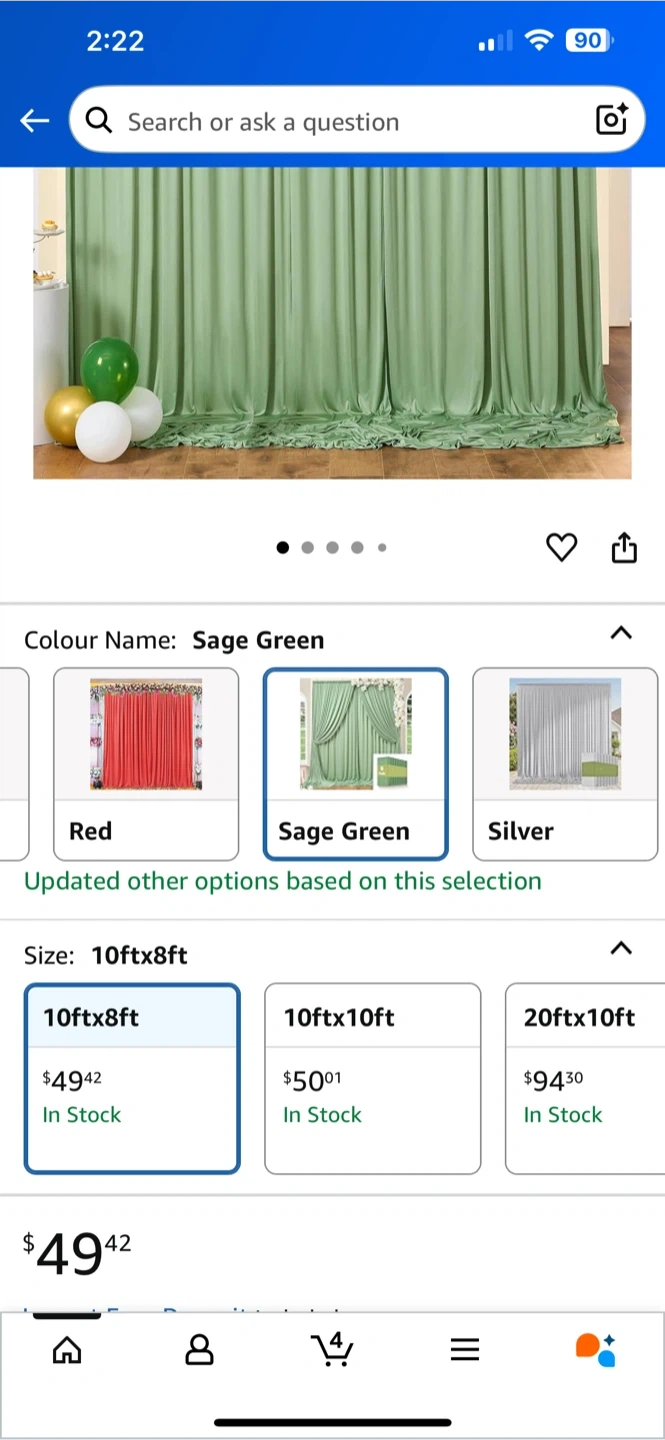Collapse the Size section
This screenshot has height=1440, width=665.
click(621, 948)
